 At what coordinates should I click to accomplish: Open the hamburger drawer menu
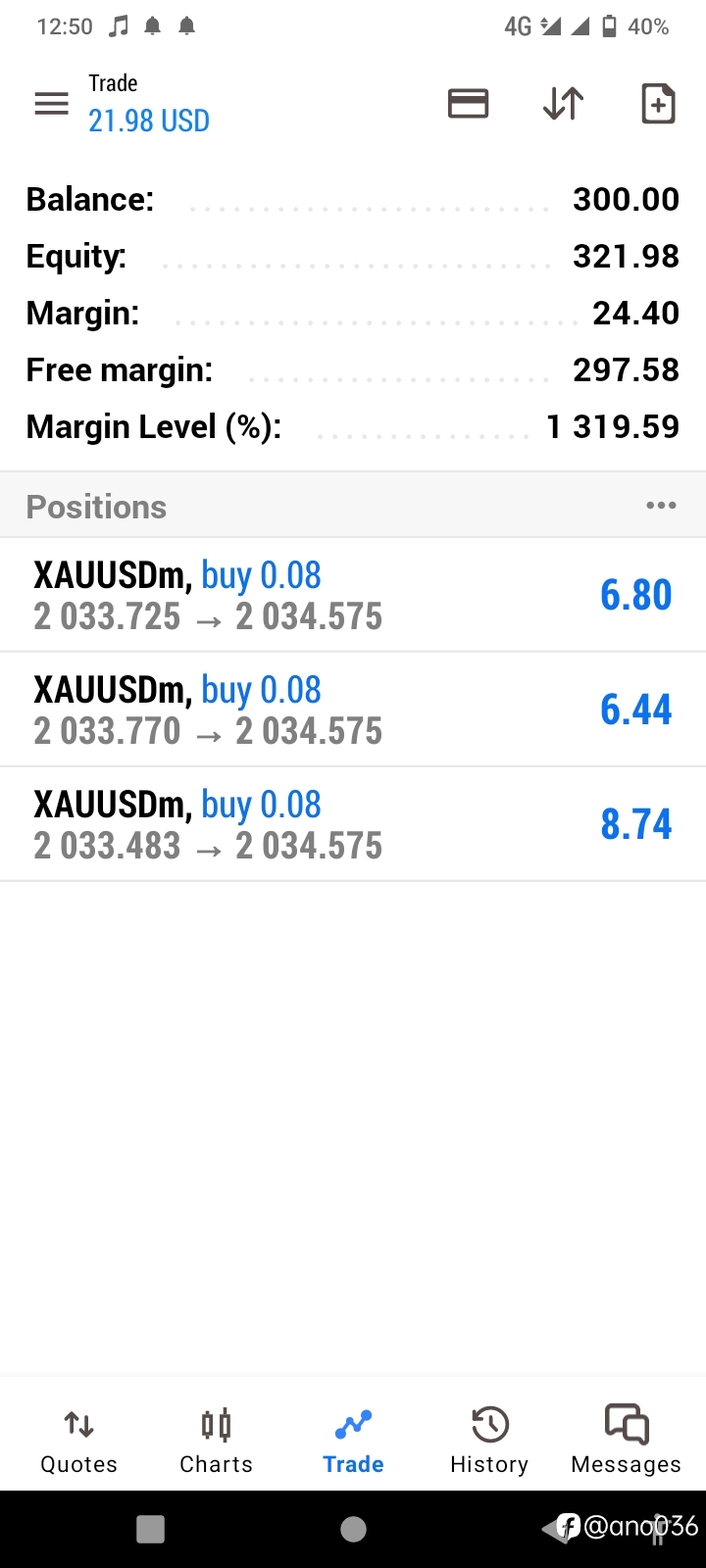point(52,103)
